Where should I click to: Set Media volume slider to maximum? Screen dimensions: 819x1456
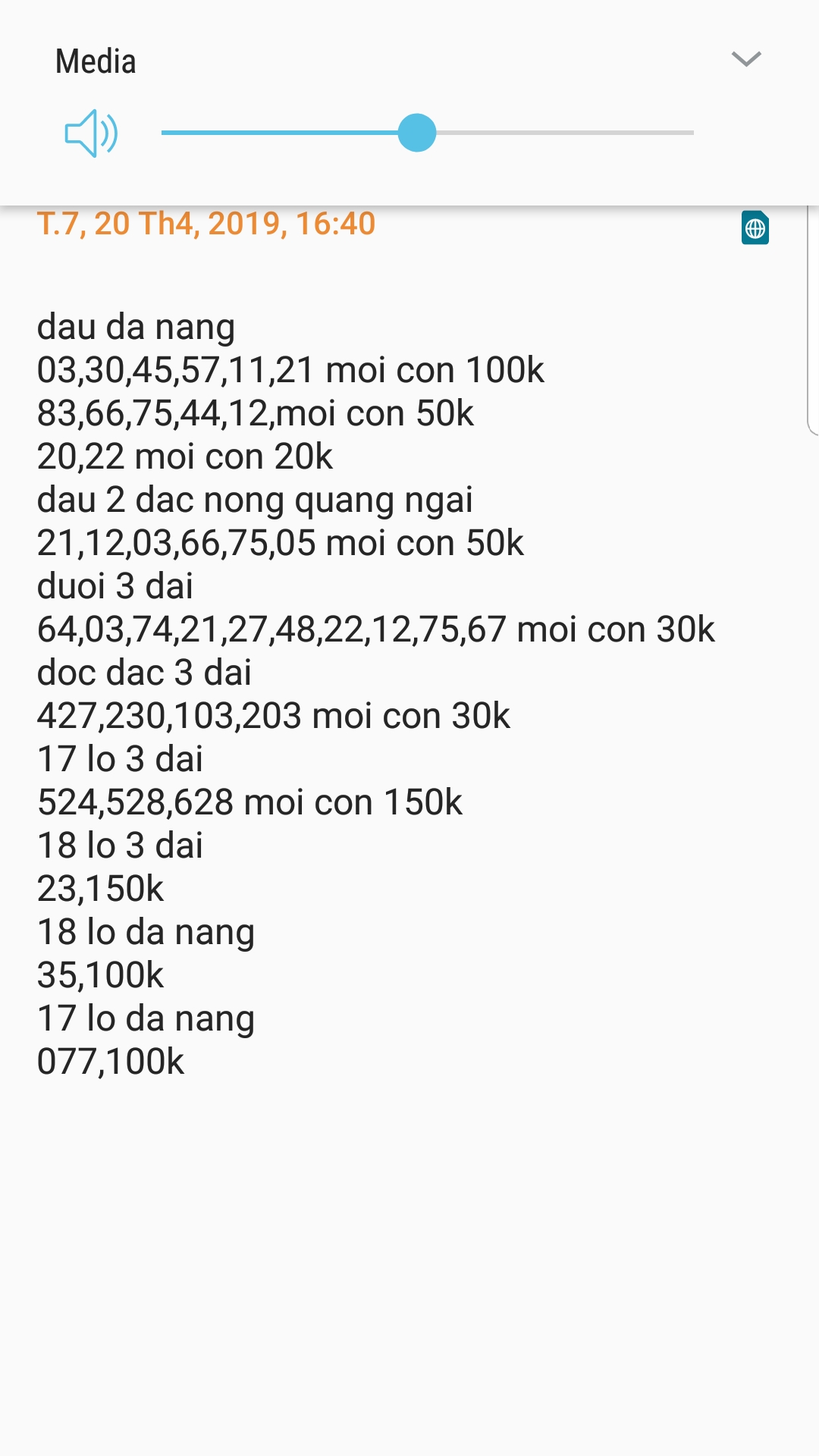692,133
